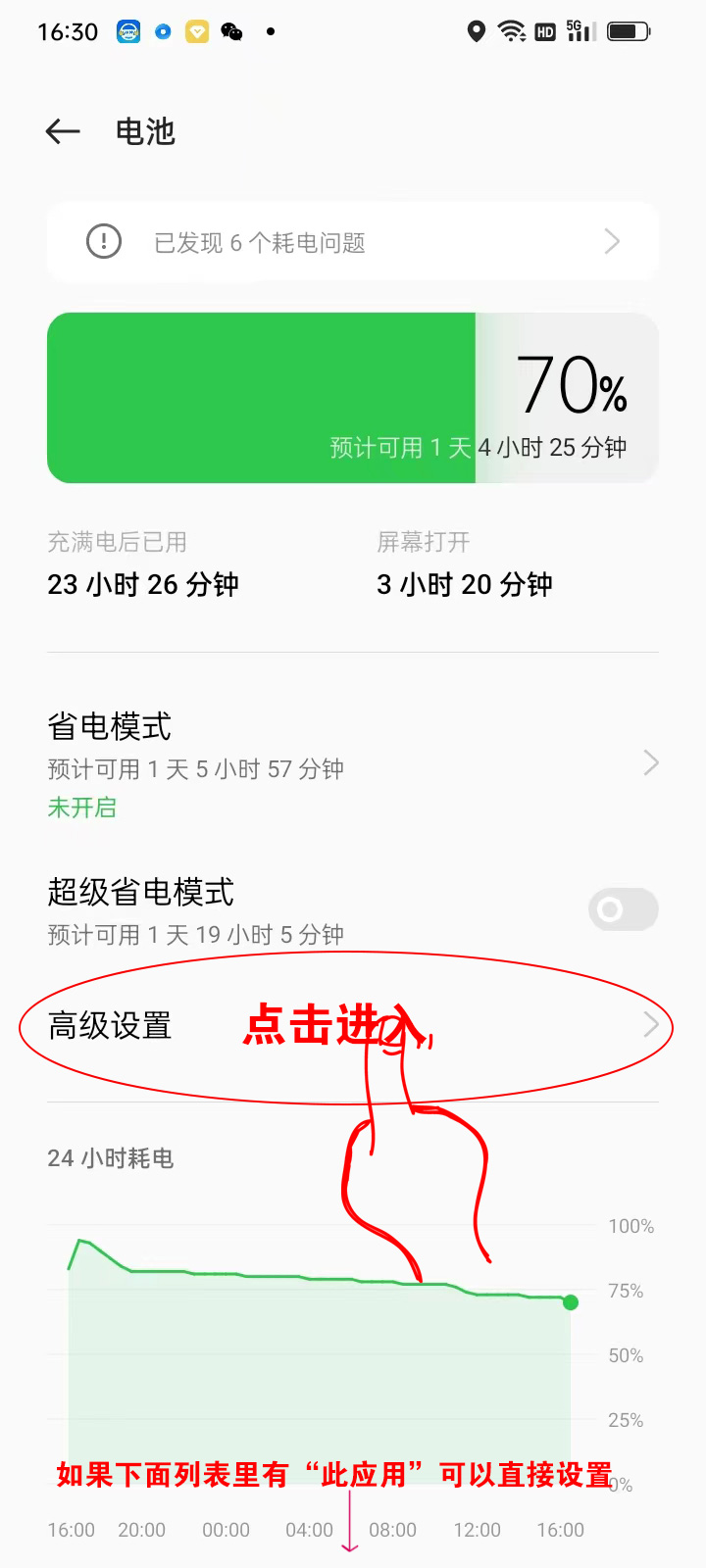The image size is (706, 1568).
Task: Go back from the 电池 page
Action: [x=63, y=131]
